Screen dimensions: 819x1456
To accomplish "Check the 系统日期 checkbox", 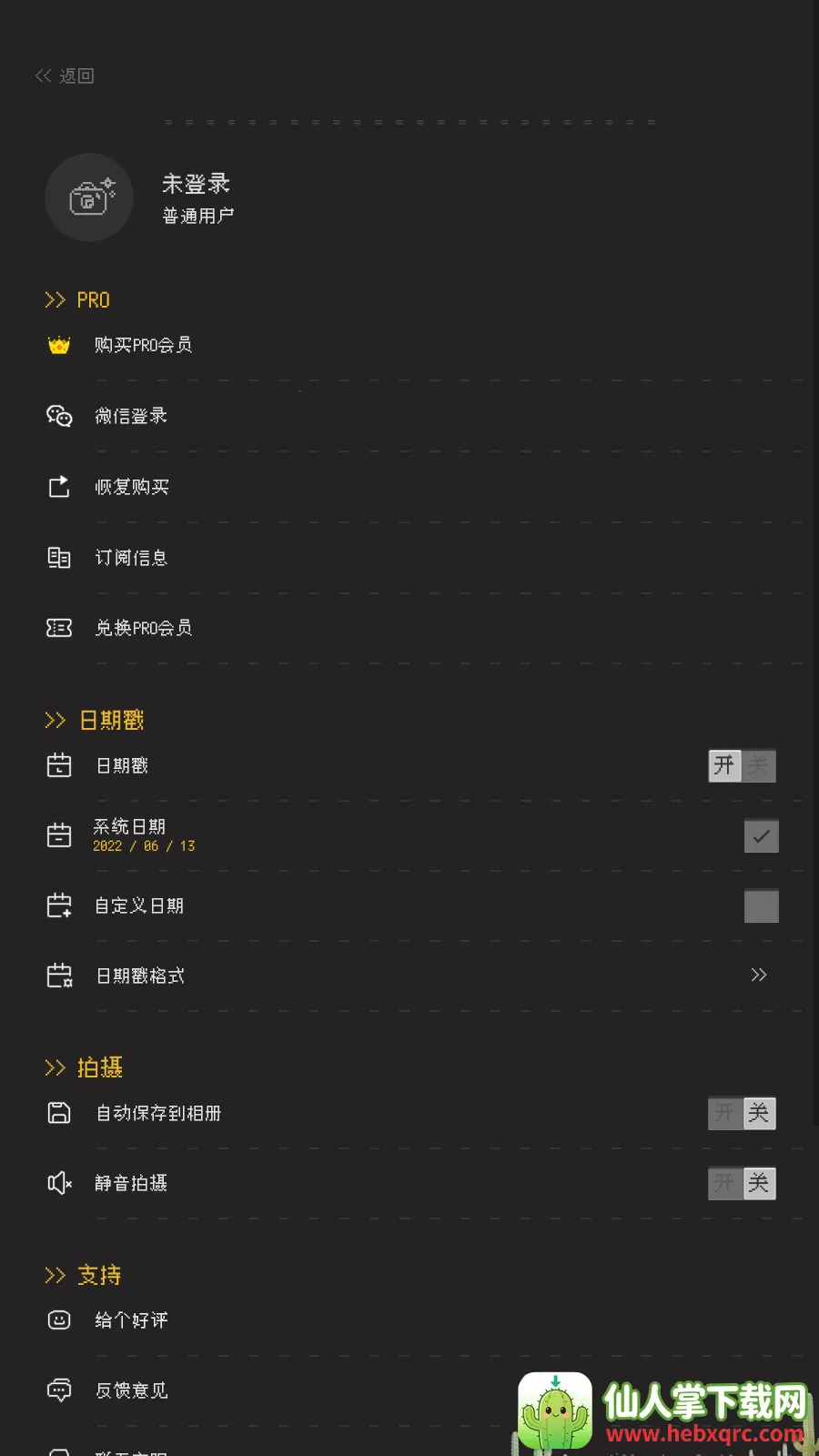I will (x=761, y=835).
